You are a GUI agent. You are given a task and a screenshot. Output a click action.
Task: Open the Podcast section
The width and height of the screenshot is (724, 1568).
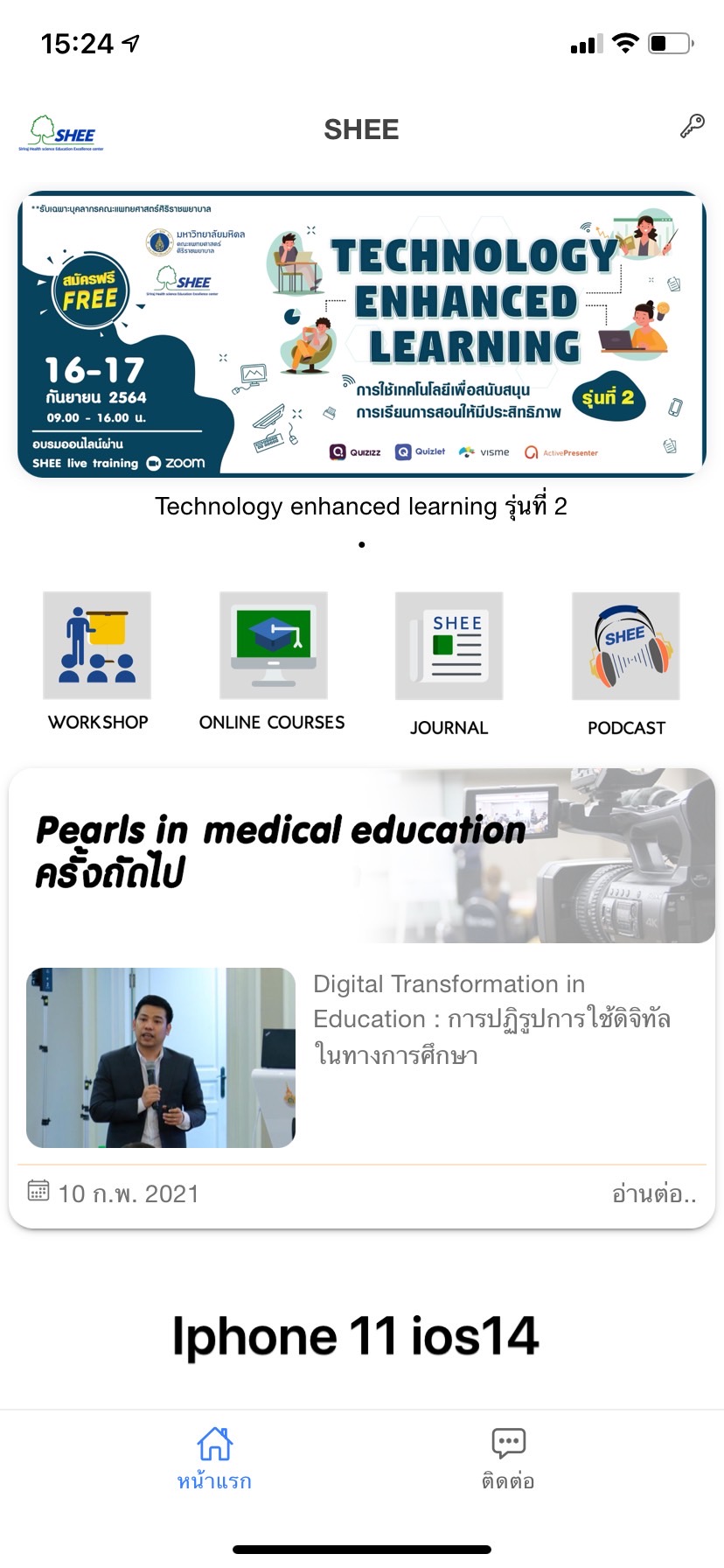click(626, 646)
